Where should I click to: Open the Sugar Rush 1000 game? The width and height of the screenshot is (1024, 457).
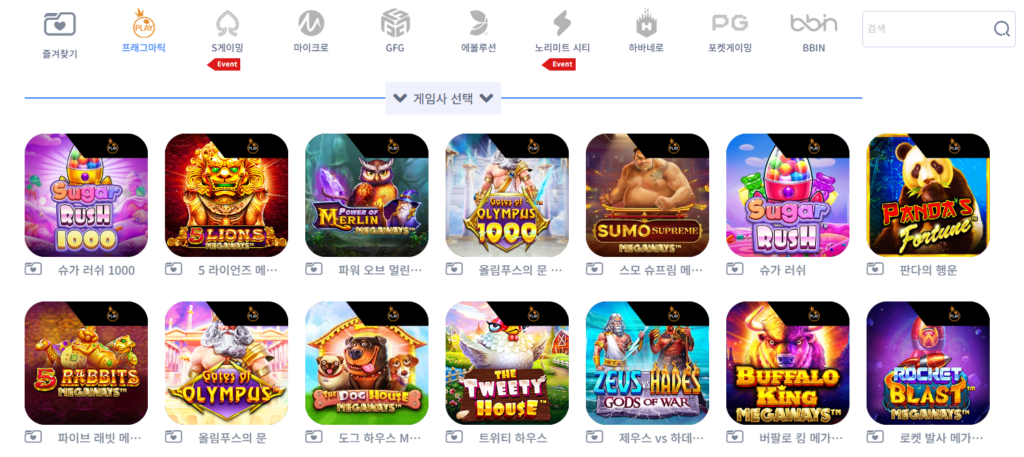86,195
